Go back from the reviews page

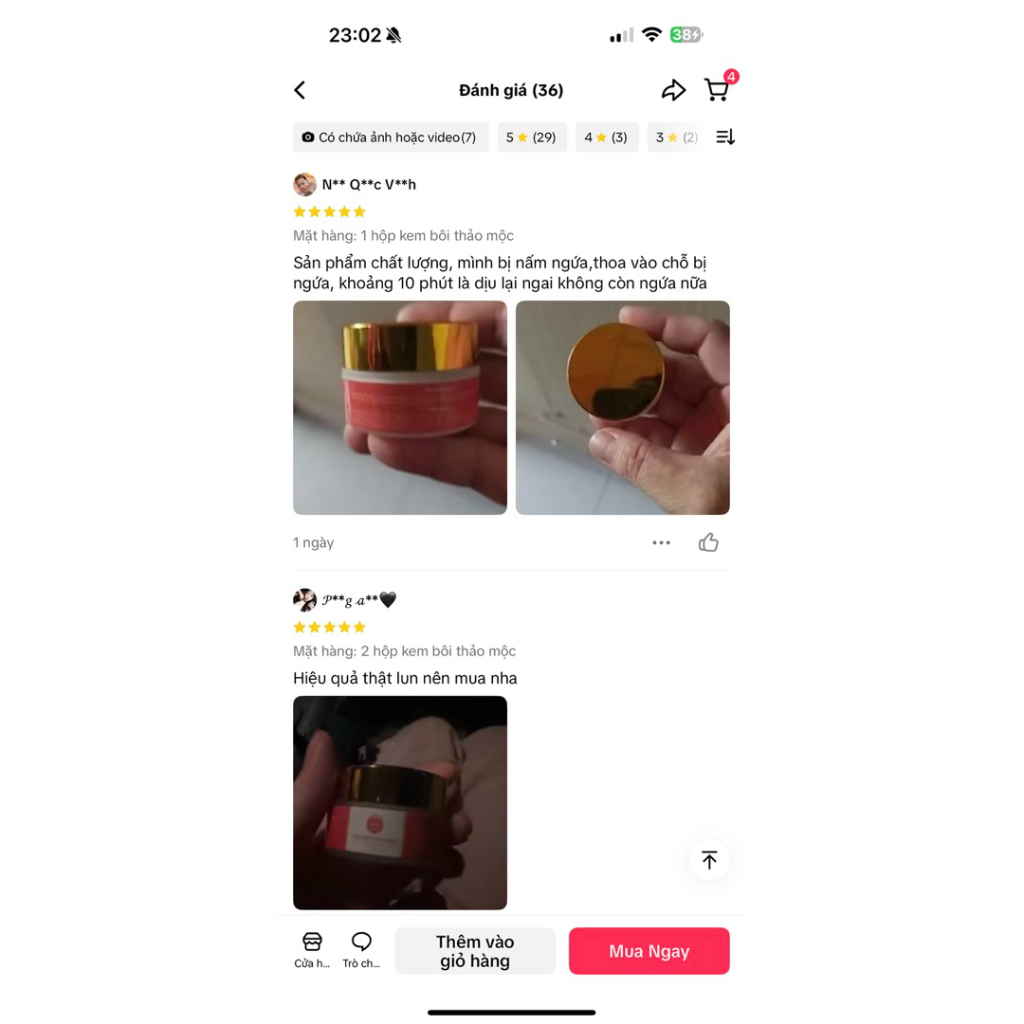point(300,90)
